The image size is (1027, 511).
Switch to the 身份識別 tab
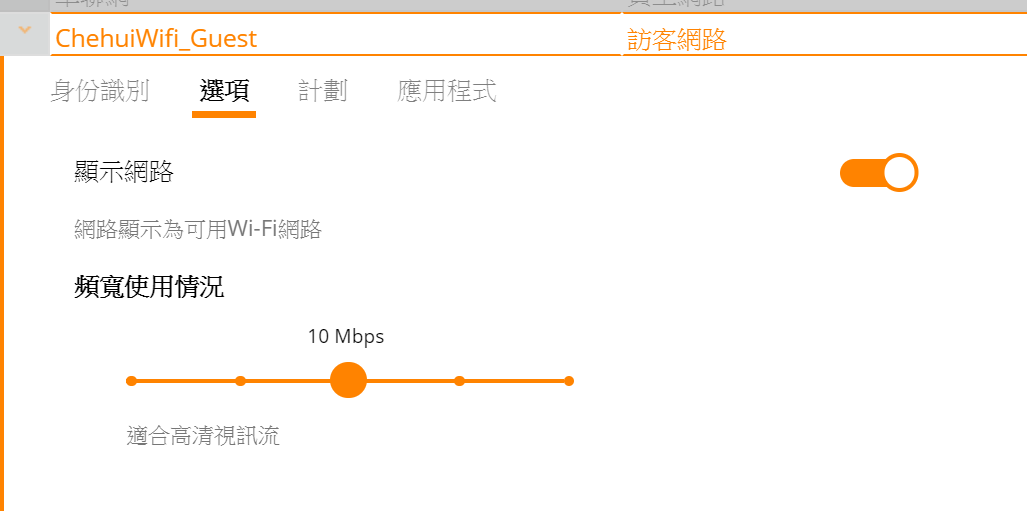pyautogui.click(x=99, y=92)
